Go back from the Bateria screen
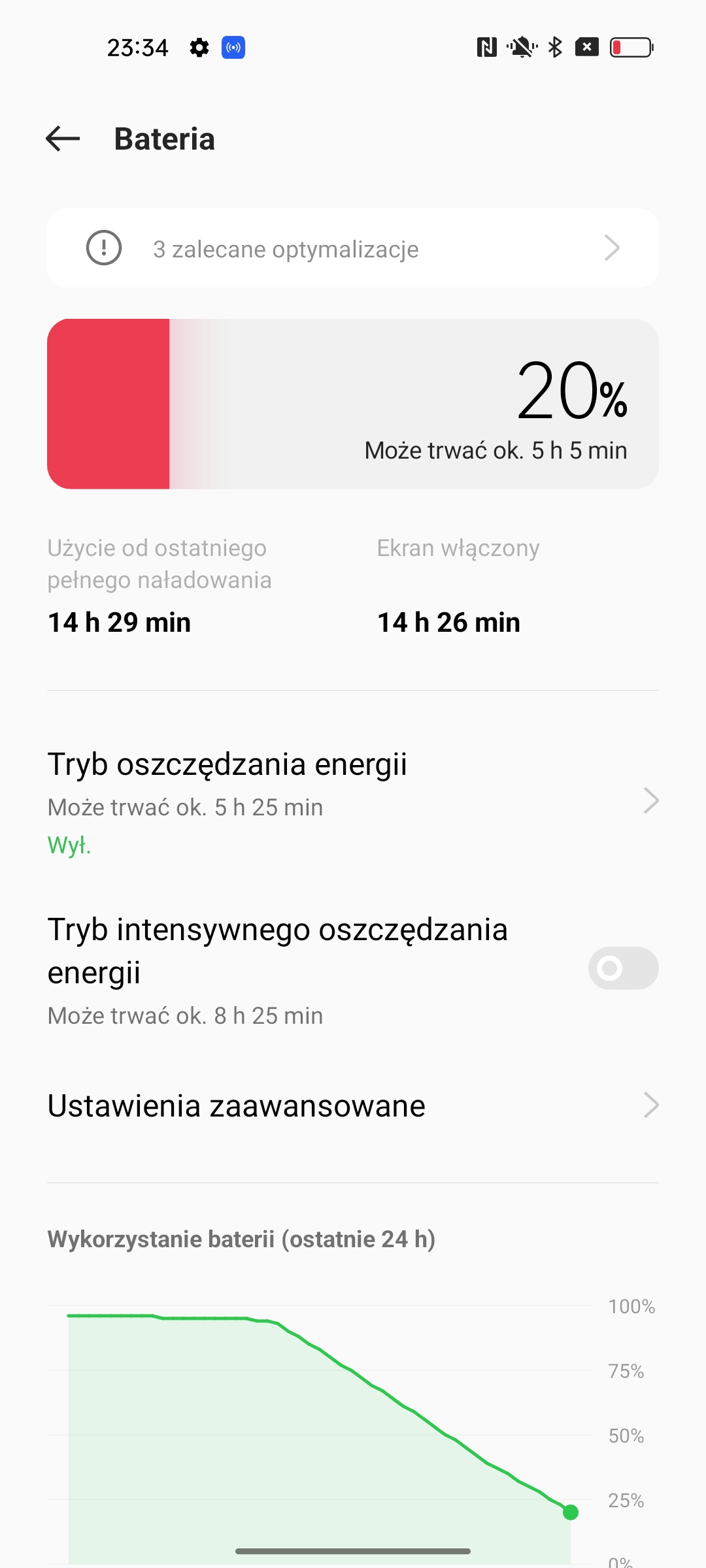This screenshot has height=1568, width=706. [63, 139]
